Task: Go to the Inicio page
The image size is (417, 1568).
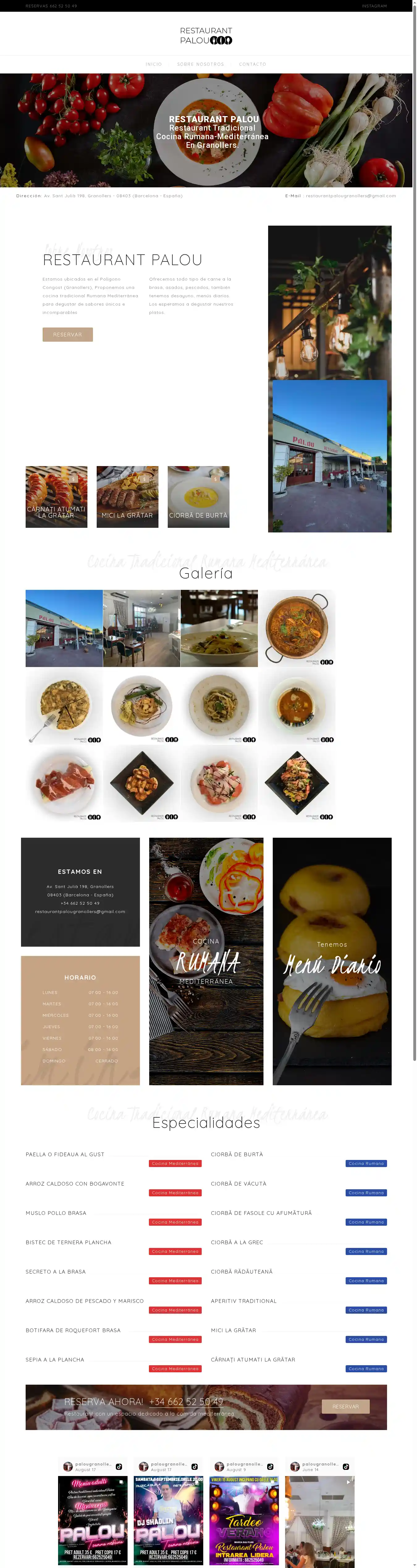Action: coord(154,64)
